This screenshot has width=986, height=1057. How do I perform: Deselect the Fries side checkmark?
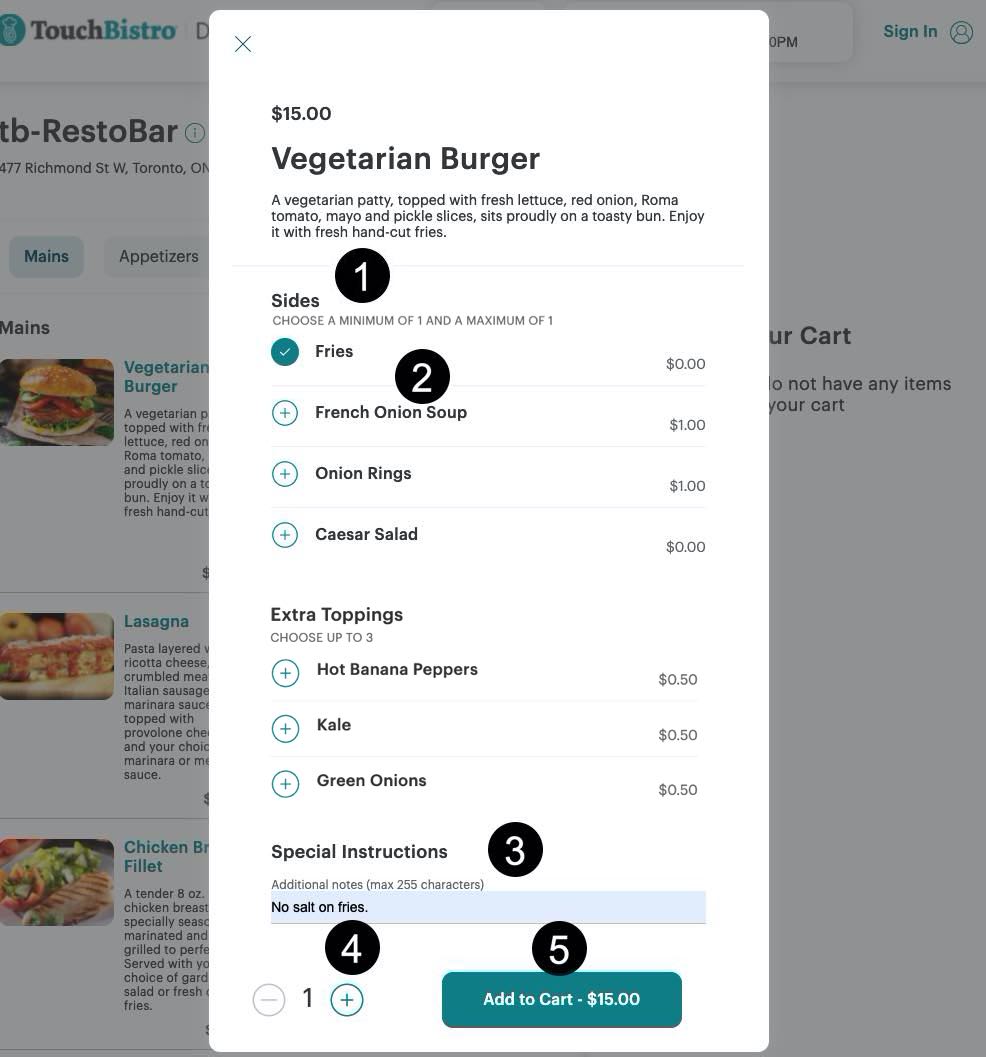[x=285, y=352]
